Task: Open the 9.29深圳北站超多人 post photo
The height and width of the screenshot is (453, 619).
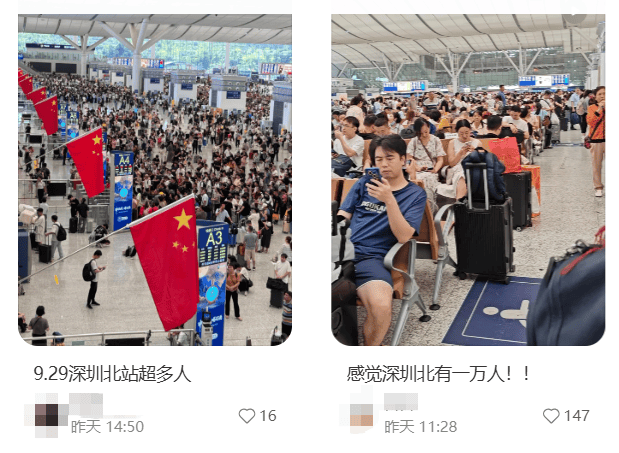Action: coord(155,180)
